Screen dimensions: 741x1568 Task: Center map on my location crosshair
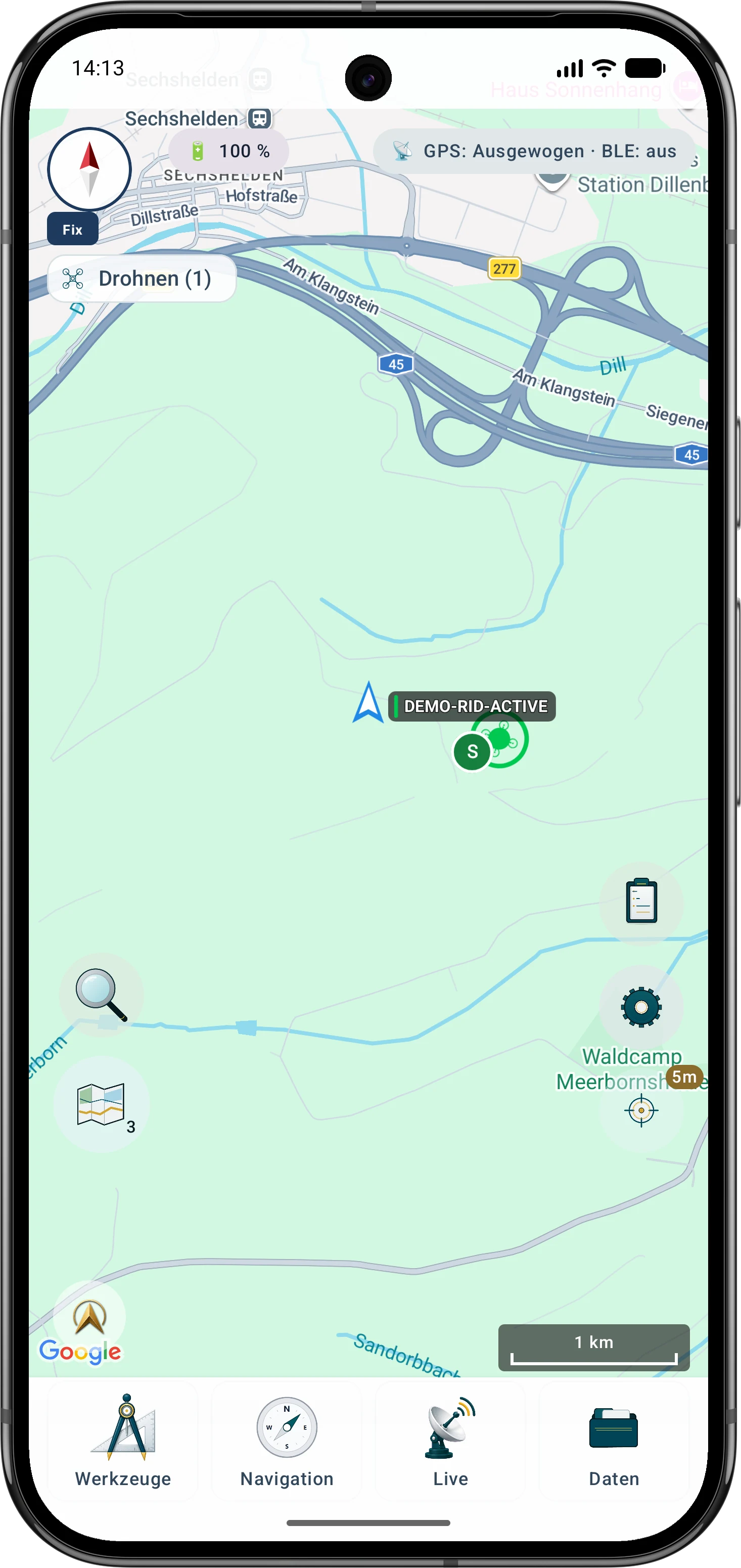pos(641,1110)
